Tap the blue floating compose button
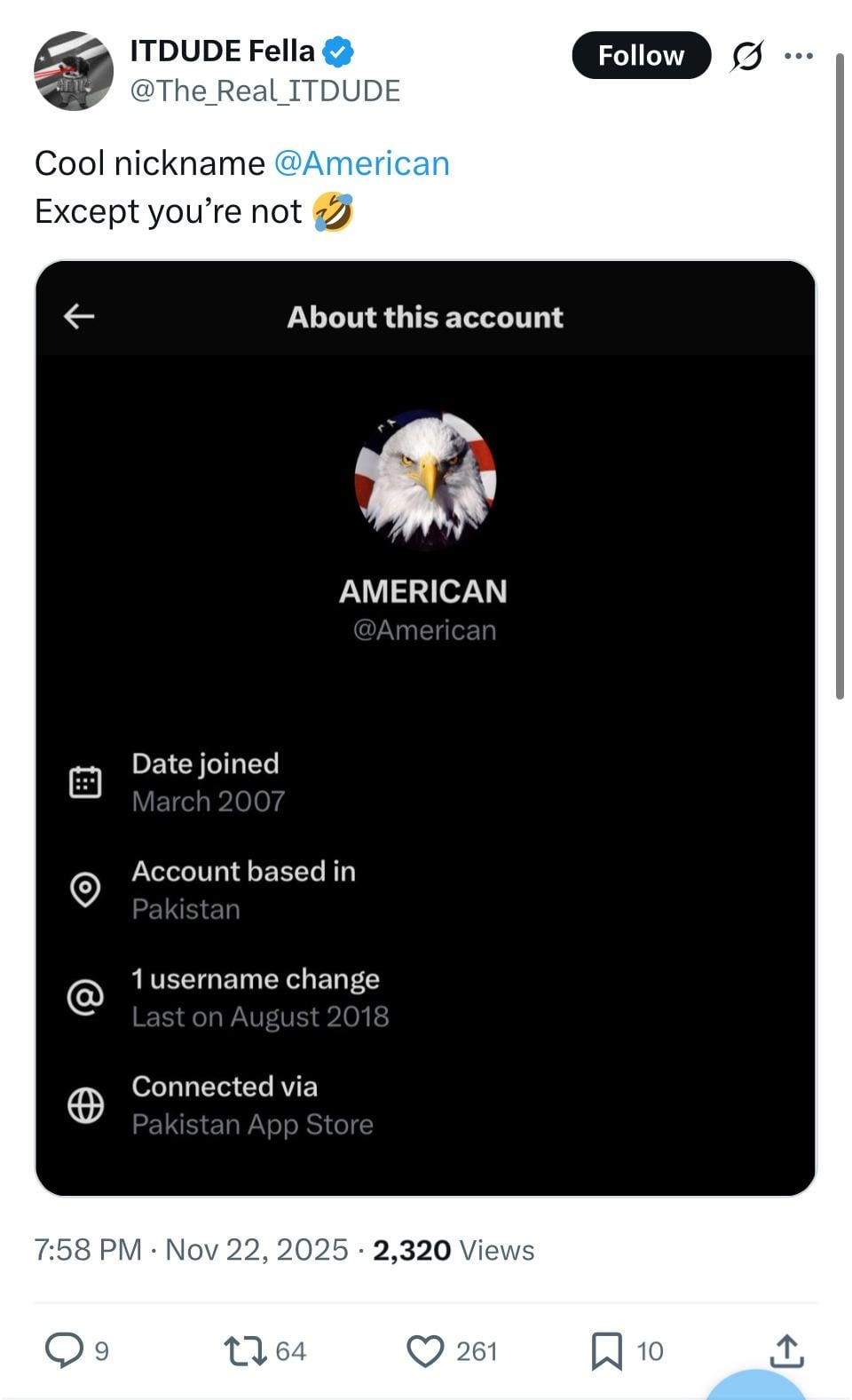Image resolution: width=852 pixels, height=1400 pixels. tap(755, 1386)
